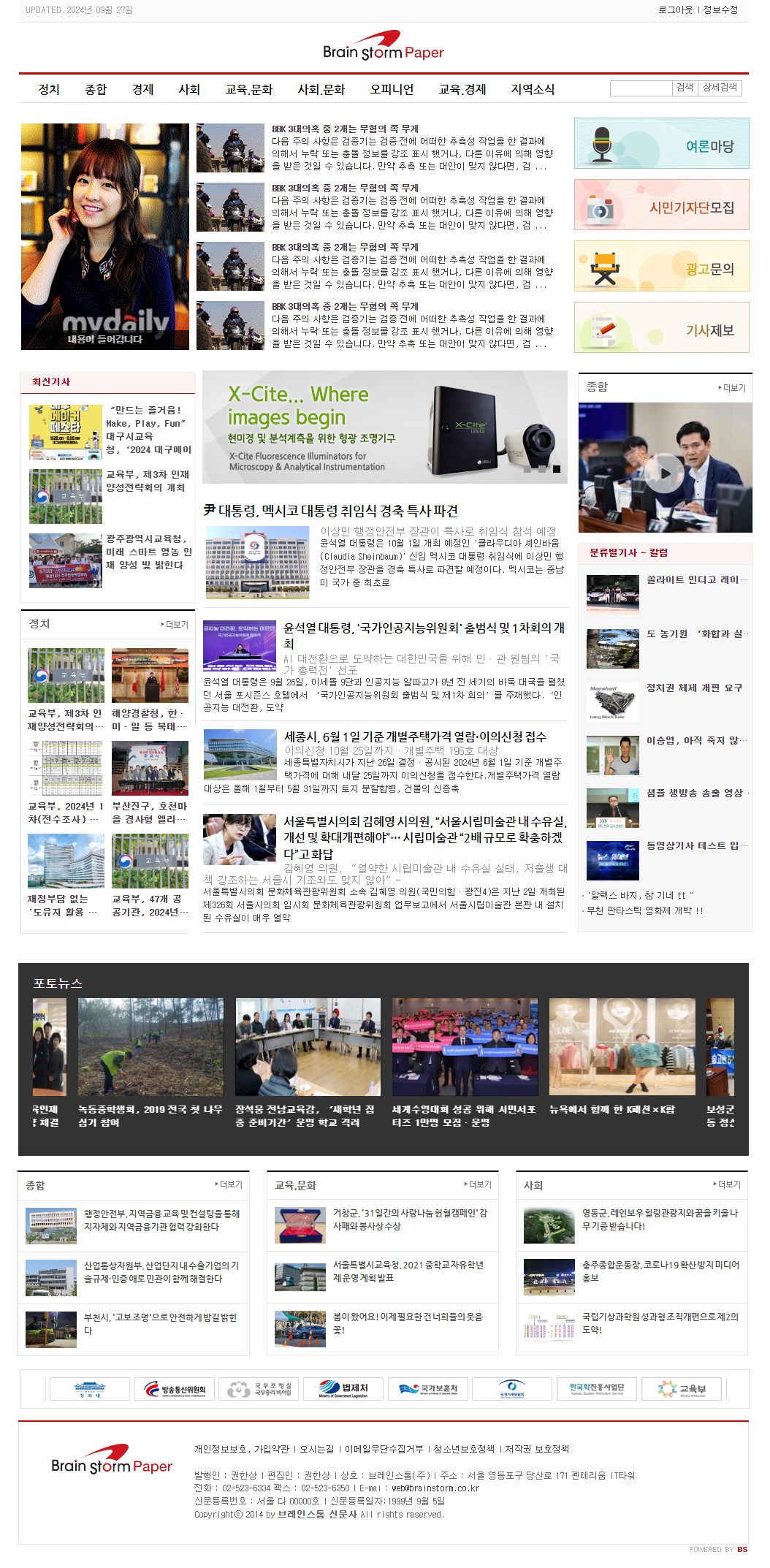
Task: Play the video in 종합 panel
Action: click(x=665, y=473)
